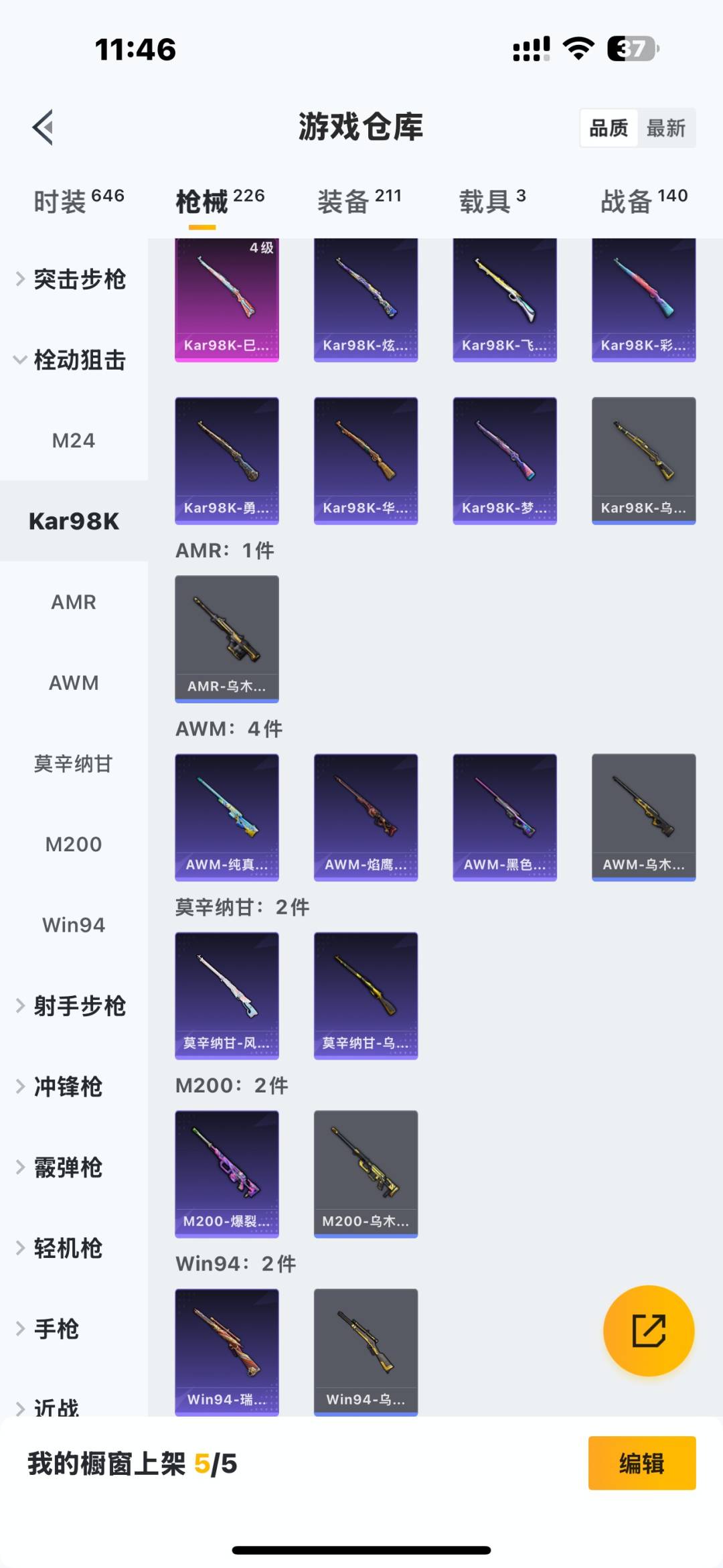Tap the 编辑 button
The height and width of the screenshot is (1568, 723).
[641, 1464]
